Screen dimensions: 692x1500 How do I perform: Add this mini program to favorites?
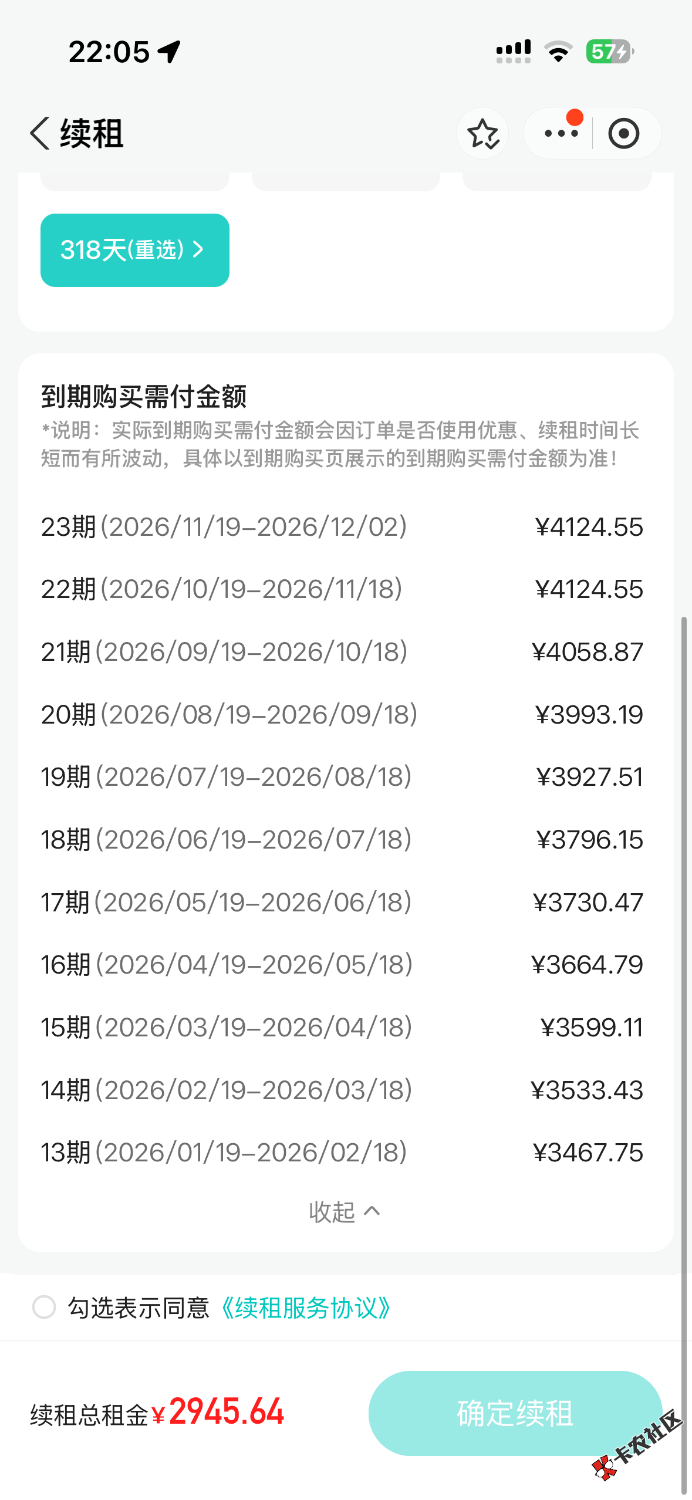click(x=484, y=133)
